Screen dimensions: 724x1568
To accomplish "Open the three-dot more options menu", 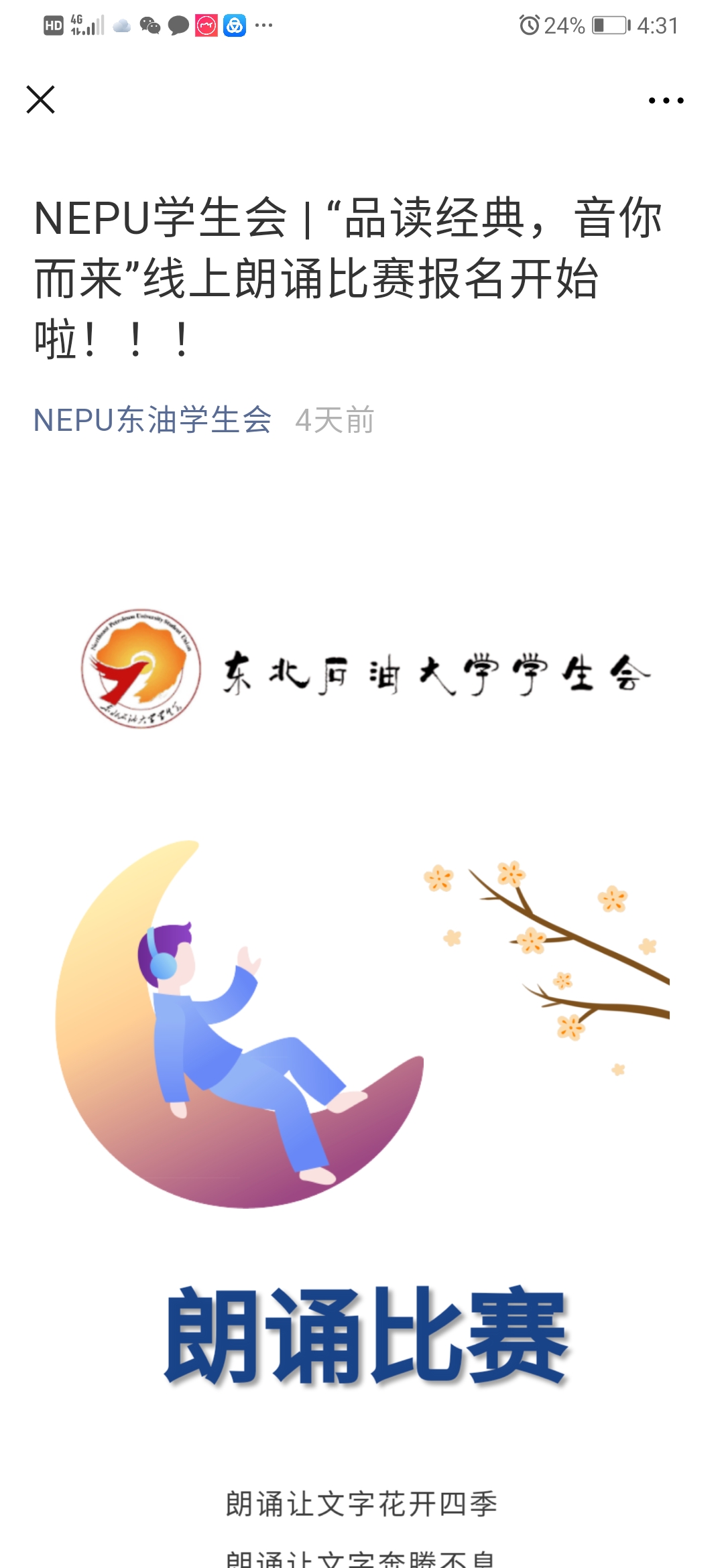I will [x=666, y=101].
